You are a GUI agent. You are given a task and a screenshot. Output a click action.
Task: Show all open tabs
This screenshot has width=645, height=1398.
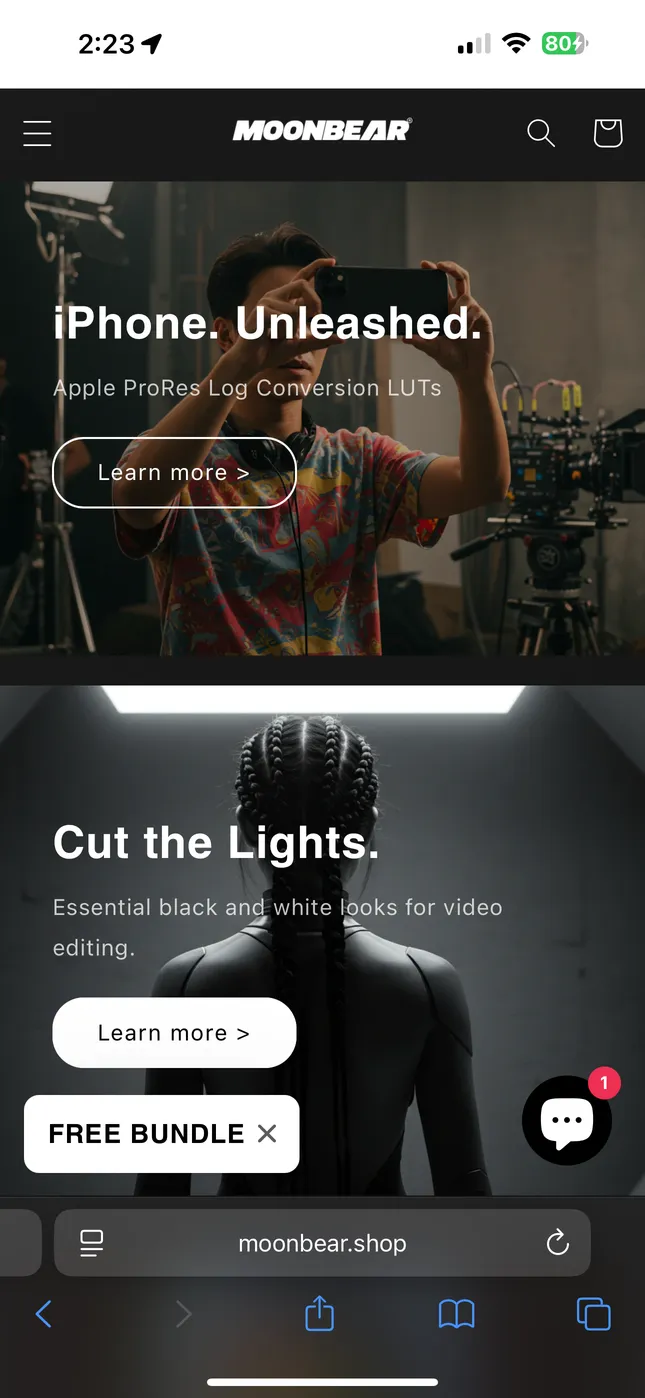(x=593, y=1314)
